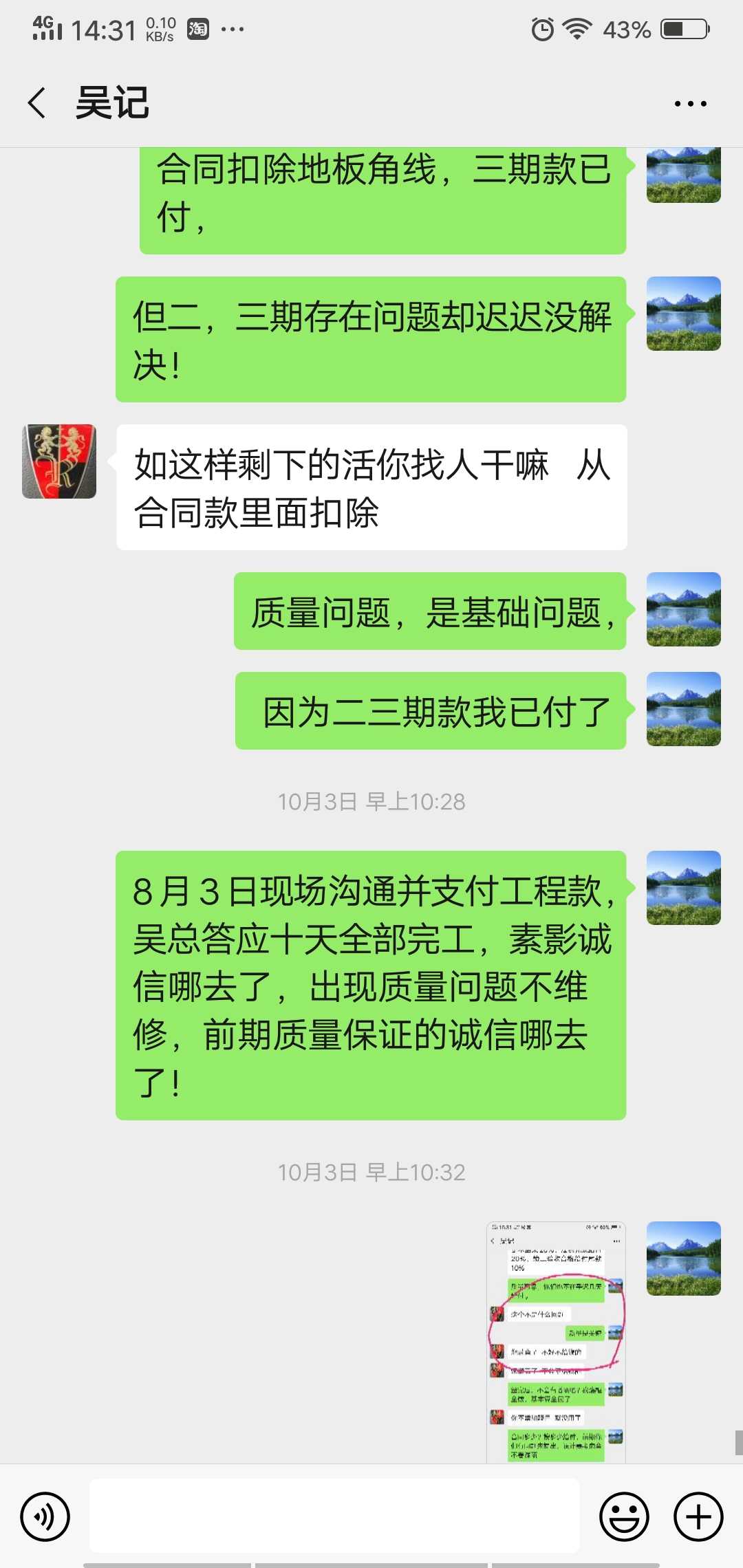This screenshot has width=743, height=1568.
Task: Switch to voice message input
Action: (x=45, y=1516)
